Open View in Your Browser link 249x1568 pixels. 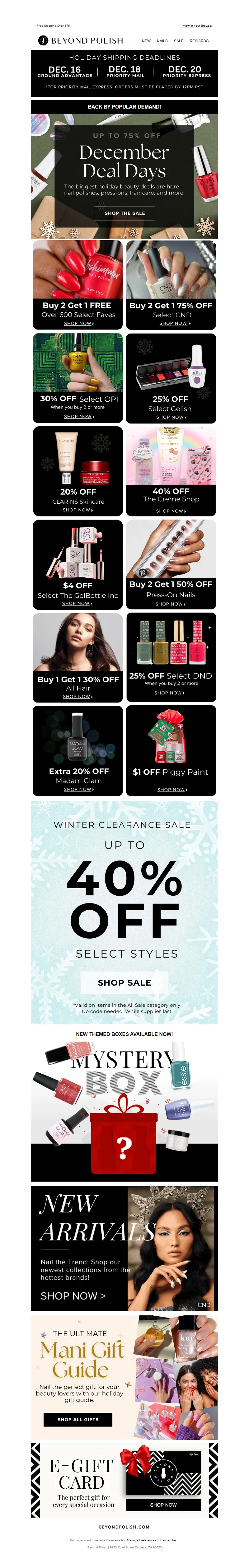point(197,26)
